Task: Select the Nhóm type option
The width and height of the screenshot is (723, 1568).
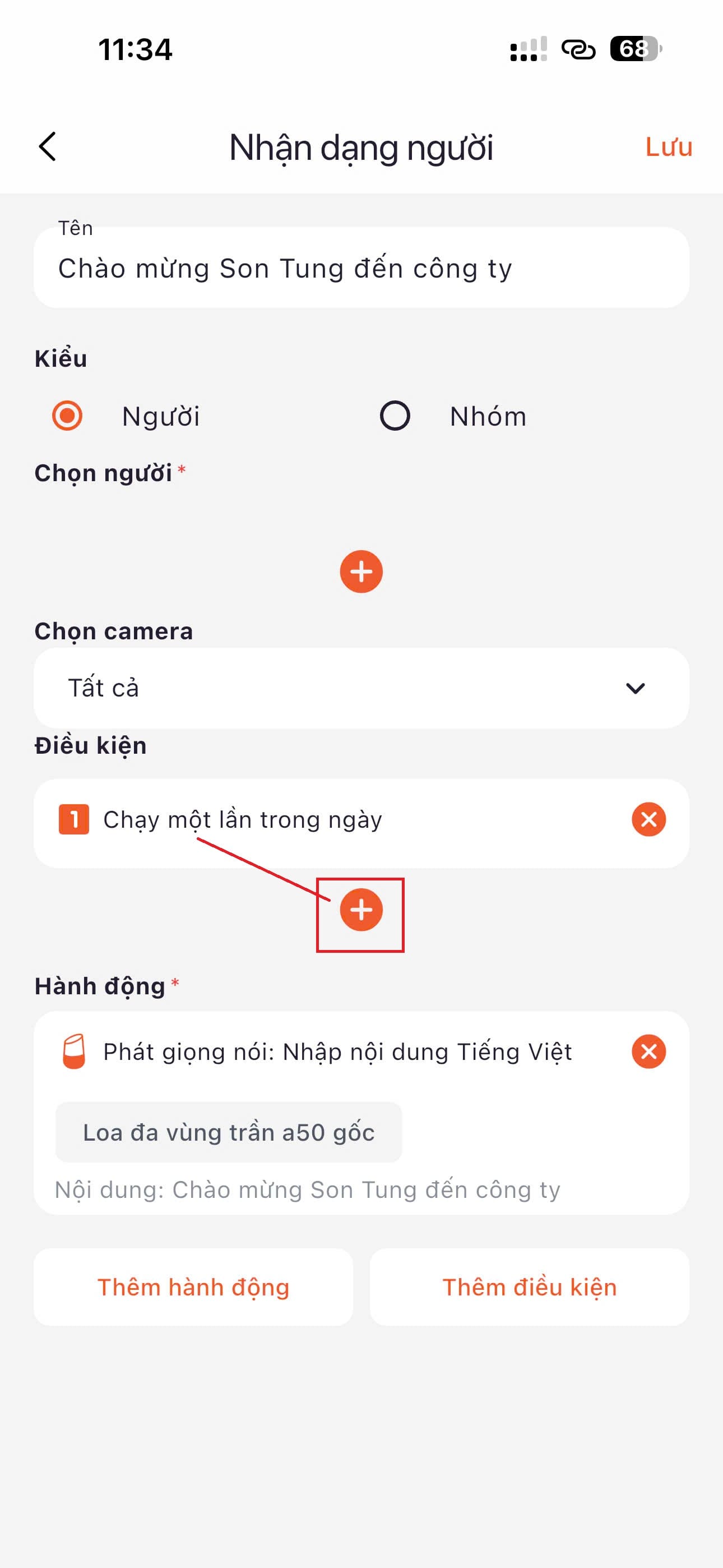Action: pyautogui.click(x=395, y=416)
